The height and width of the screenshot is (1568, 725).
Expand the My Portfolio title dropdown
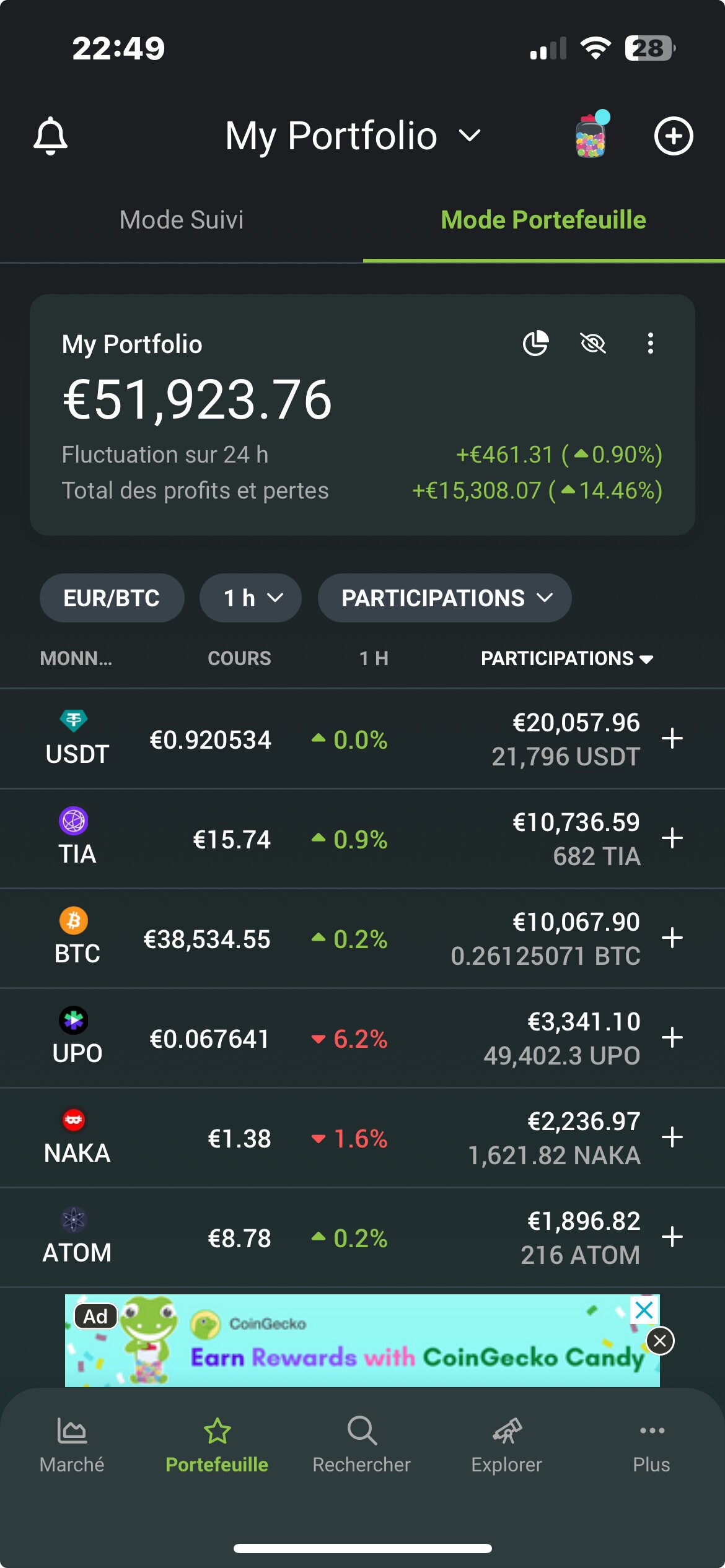point(353,136)
